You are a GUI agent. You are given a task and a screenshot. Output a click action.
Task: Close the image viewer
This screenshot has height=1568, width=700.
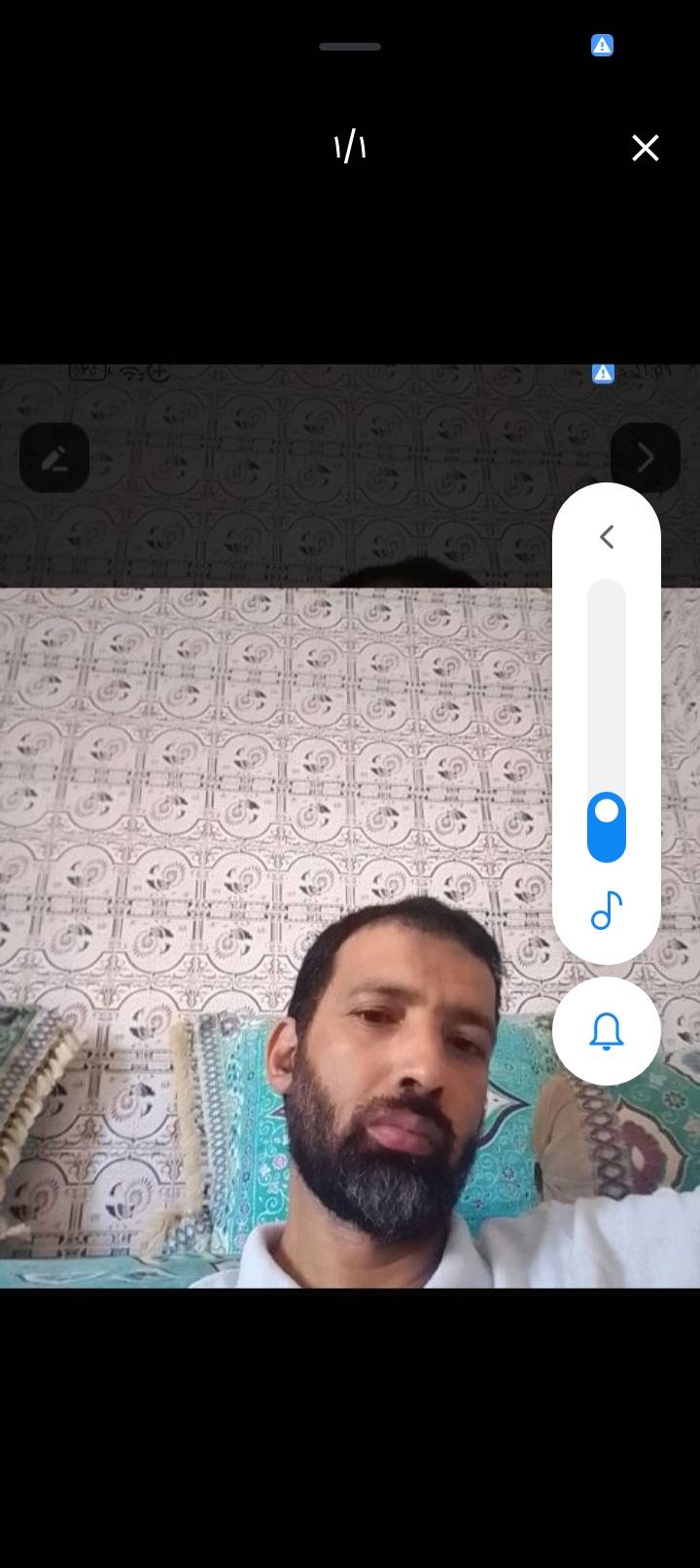tap(646, 148)
